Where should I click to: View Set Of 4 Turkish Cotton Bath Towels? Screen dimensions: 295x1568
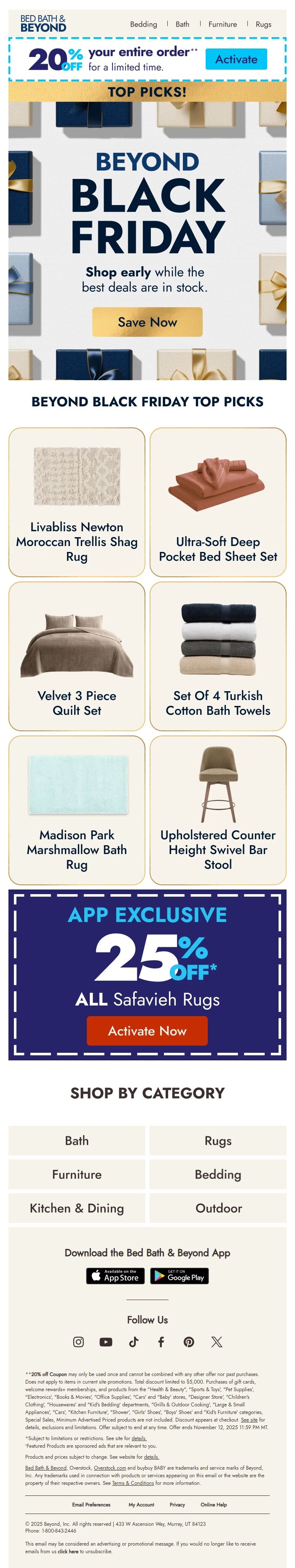(218, 656)
